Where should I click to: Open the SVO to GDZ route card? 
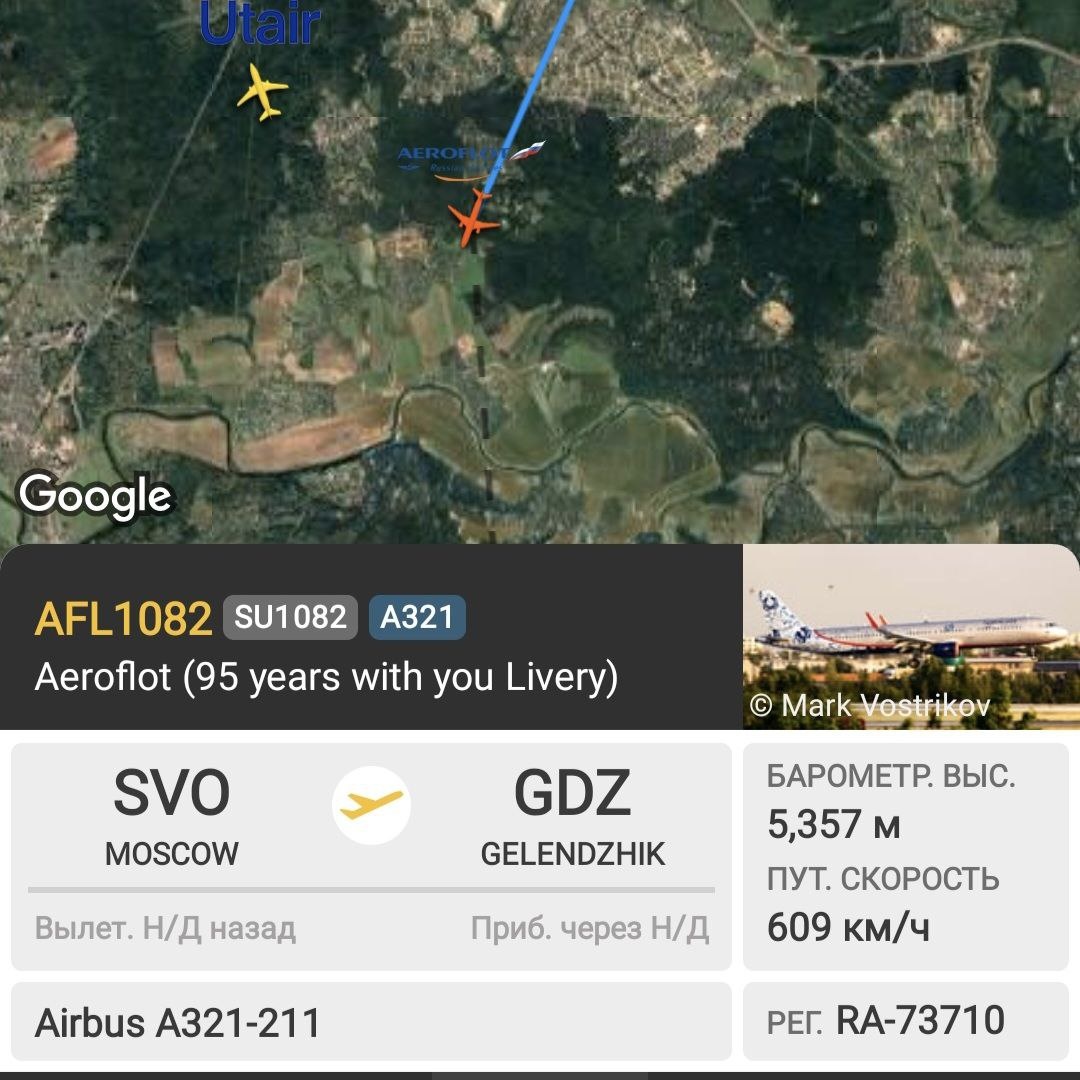pyautogui.click(x=371, y=856)
